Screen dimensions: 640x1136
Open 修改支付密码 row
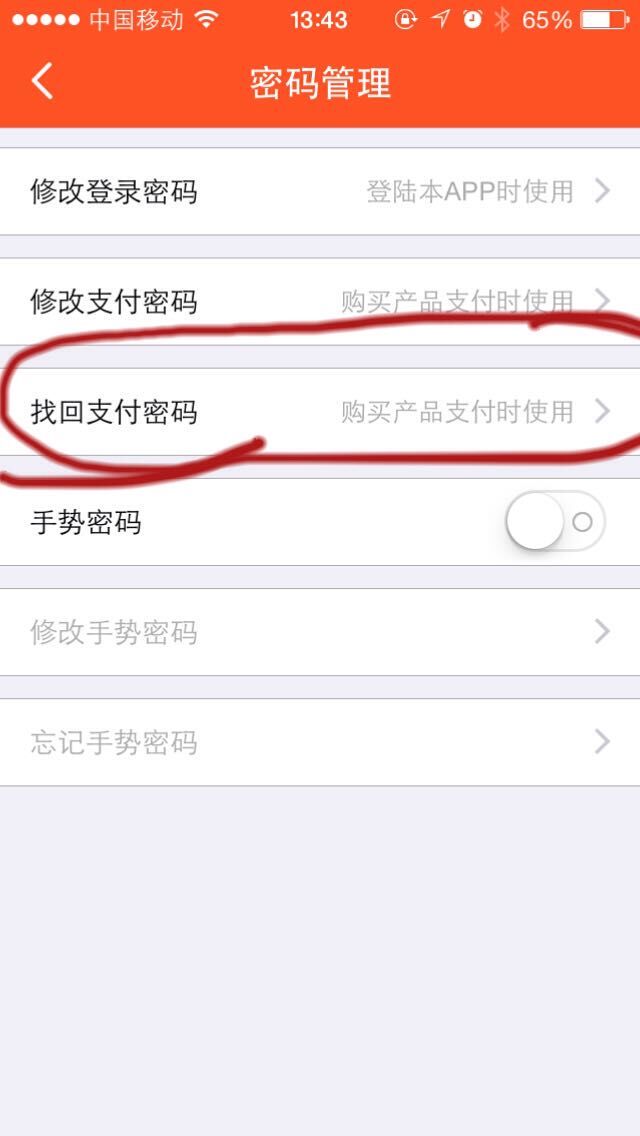(x=320, y=301)
